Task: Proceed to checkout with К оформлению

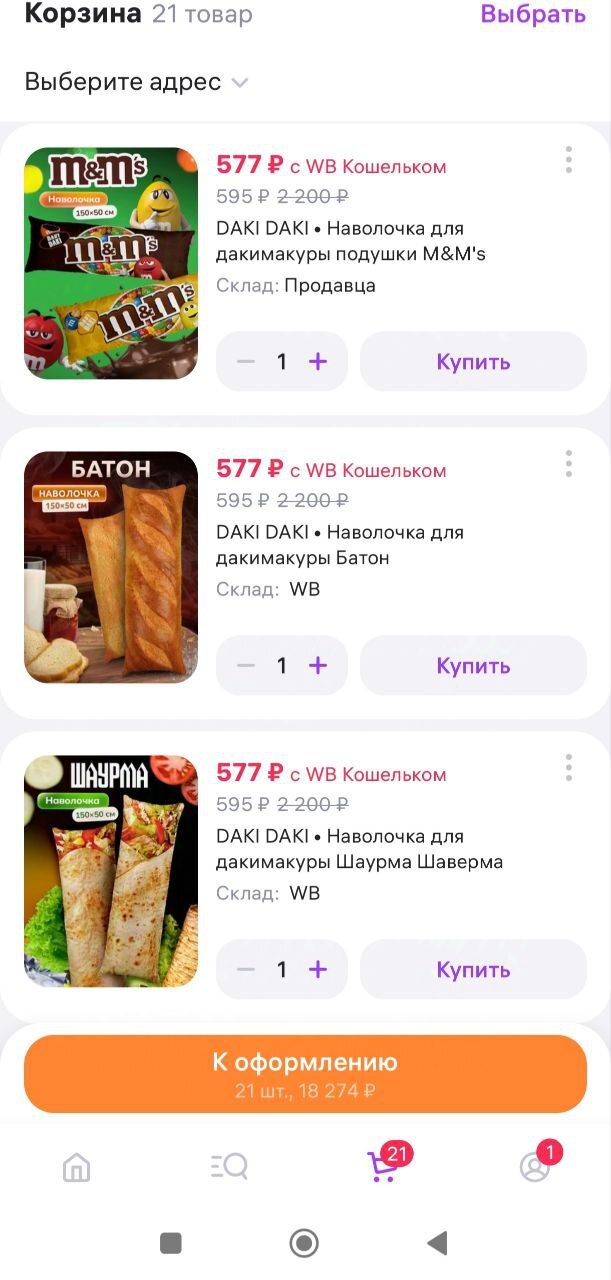Action: point(305,1074)
